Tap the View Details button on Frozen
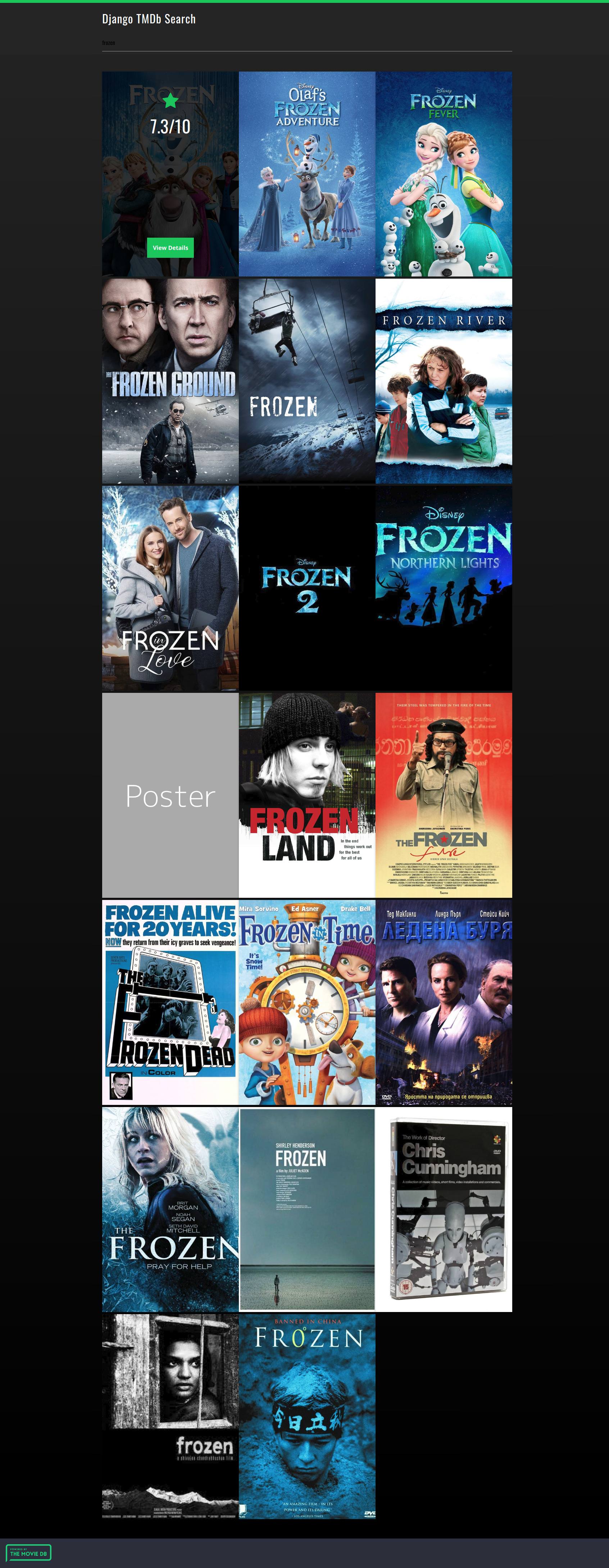The height and width of the screenshot is (1568, 609). tap(170, 248)
